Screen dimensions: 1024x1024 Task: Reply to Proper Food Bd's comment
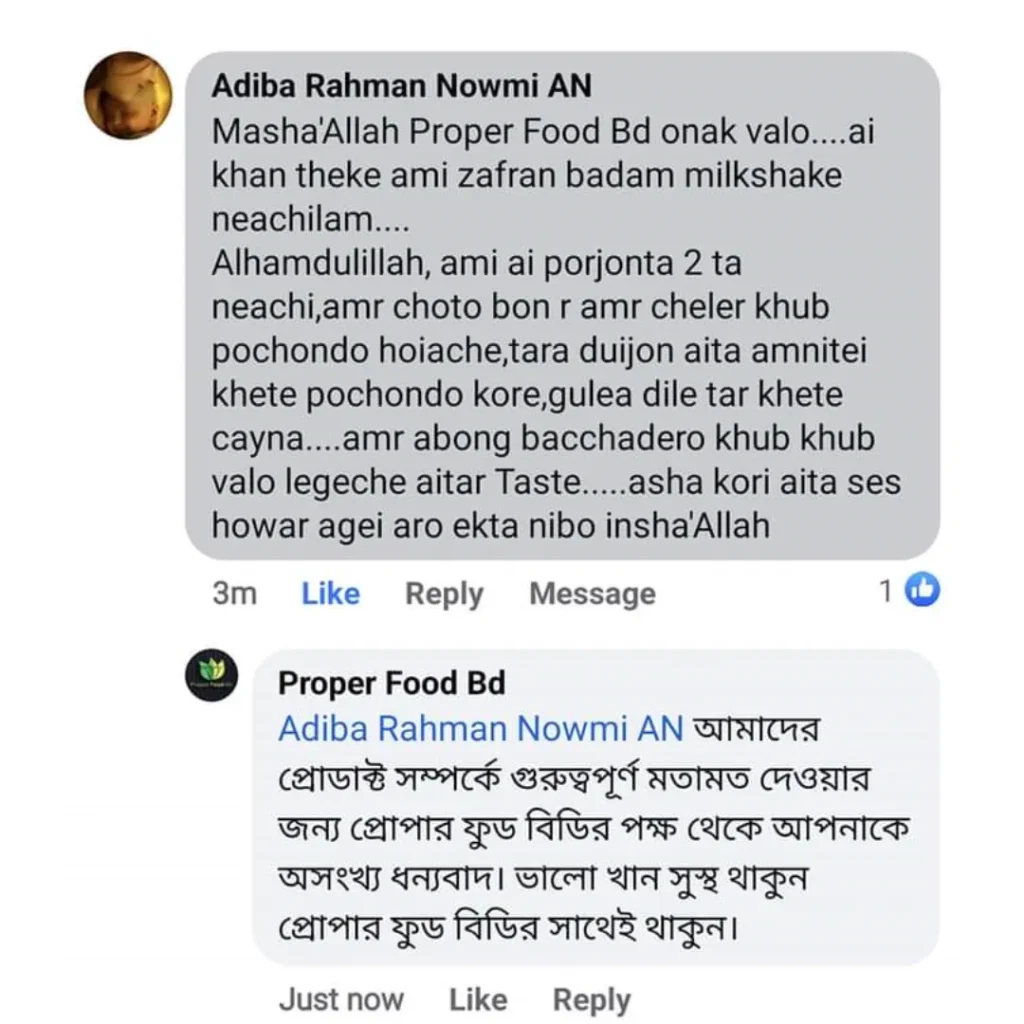591,999
